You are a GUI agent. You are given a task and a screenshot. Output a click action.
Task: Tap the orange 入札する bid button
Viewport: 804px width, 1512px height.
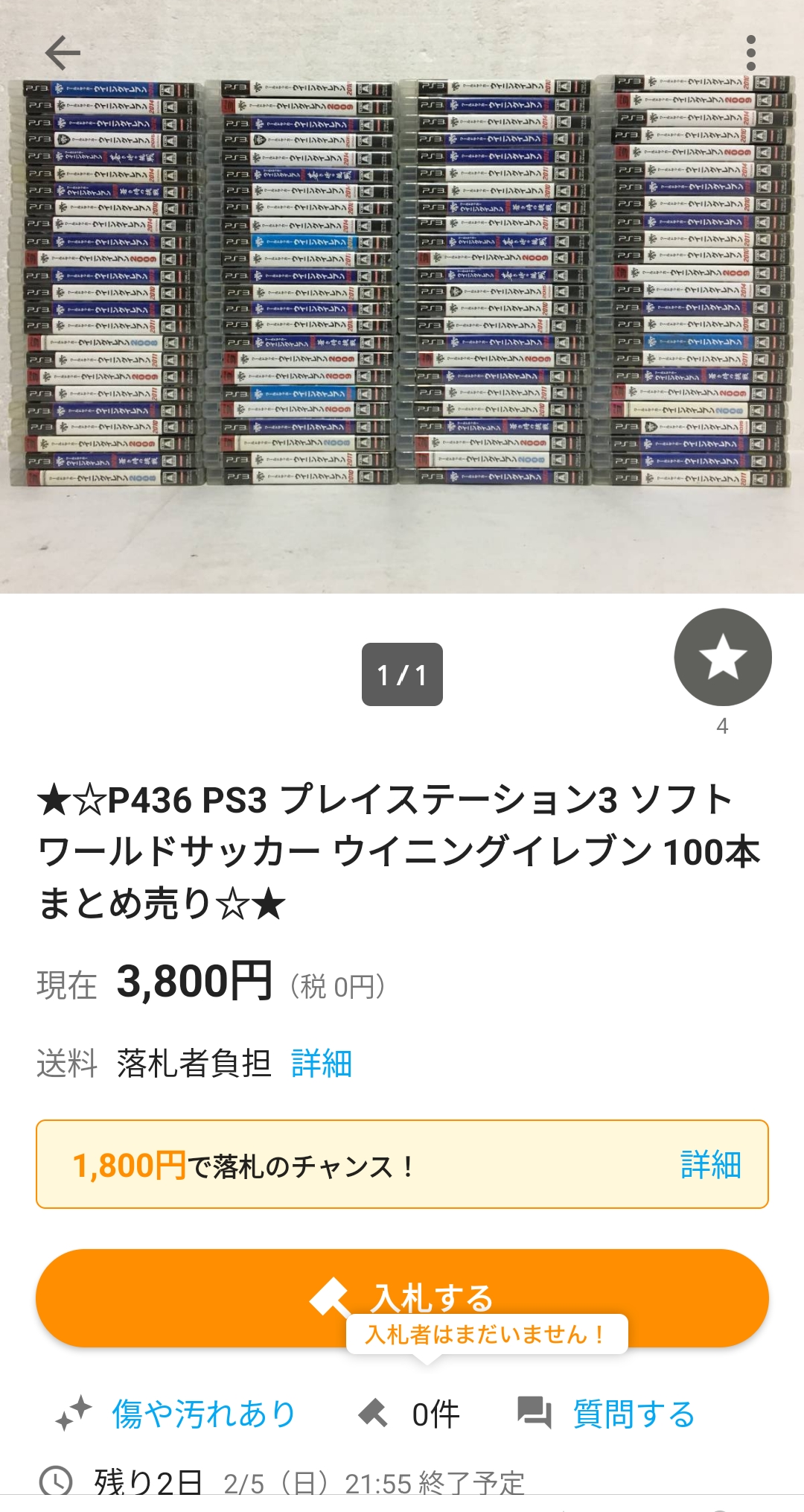402,1298
